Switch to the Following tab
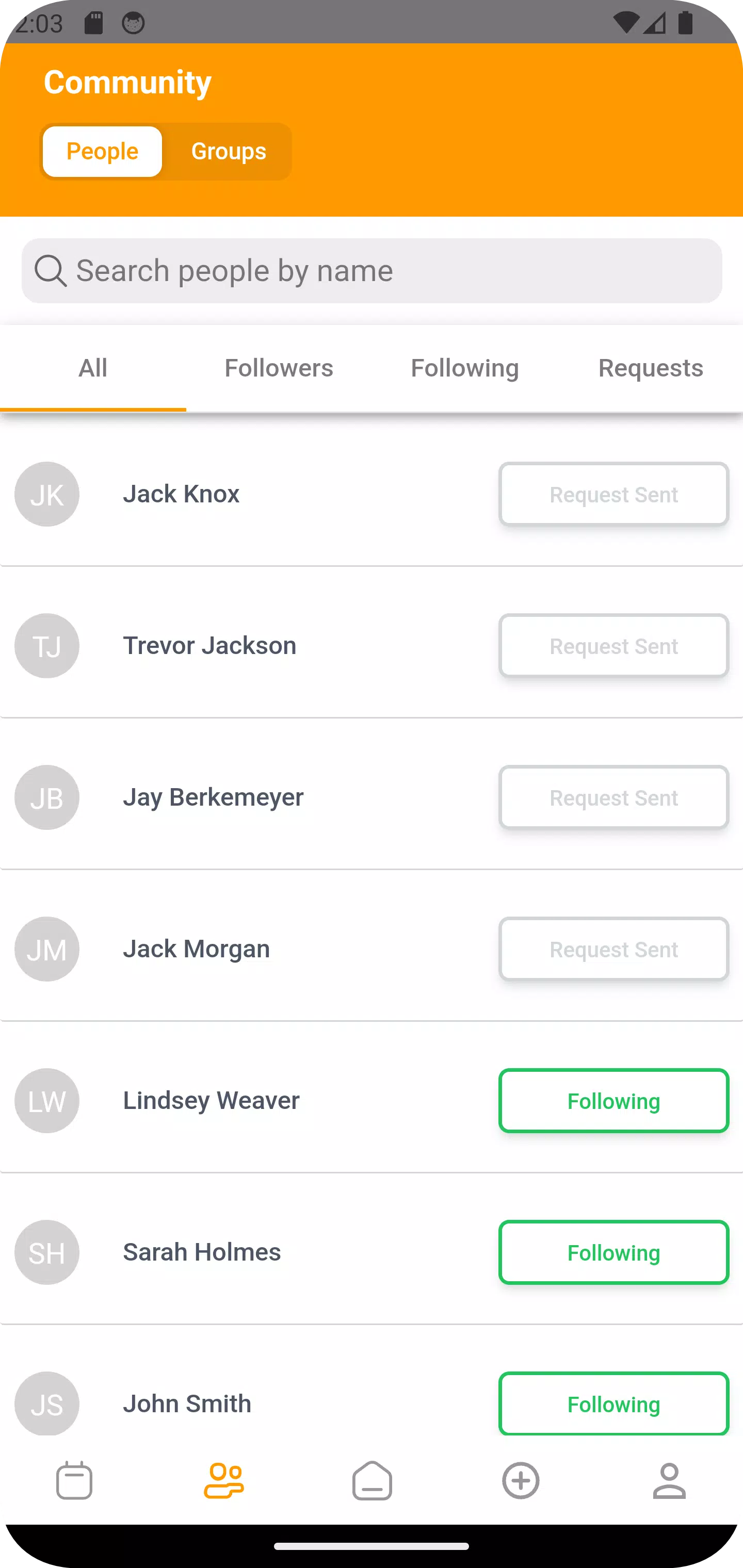 click(465, 368)
